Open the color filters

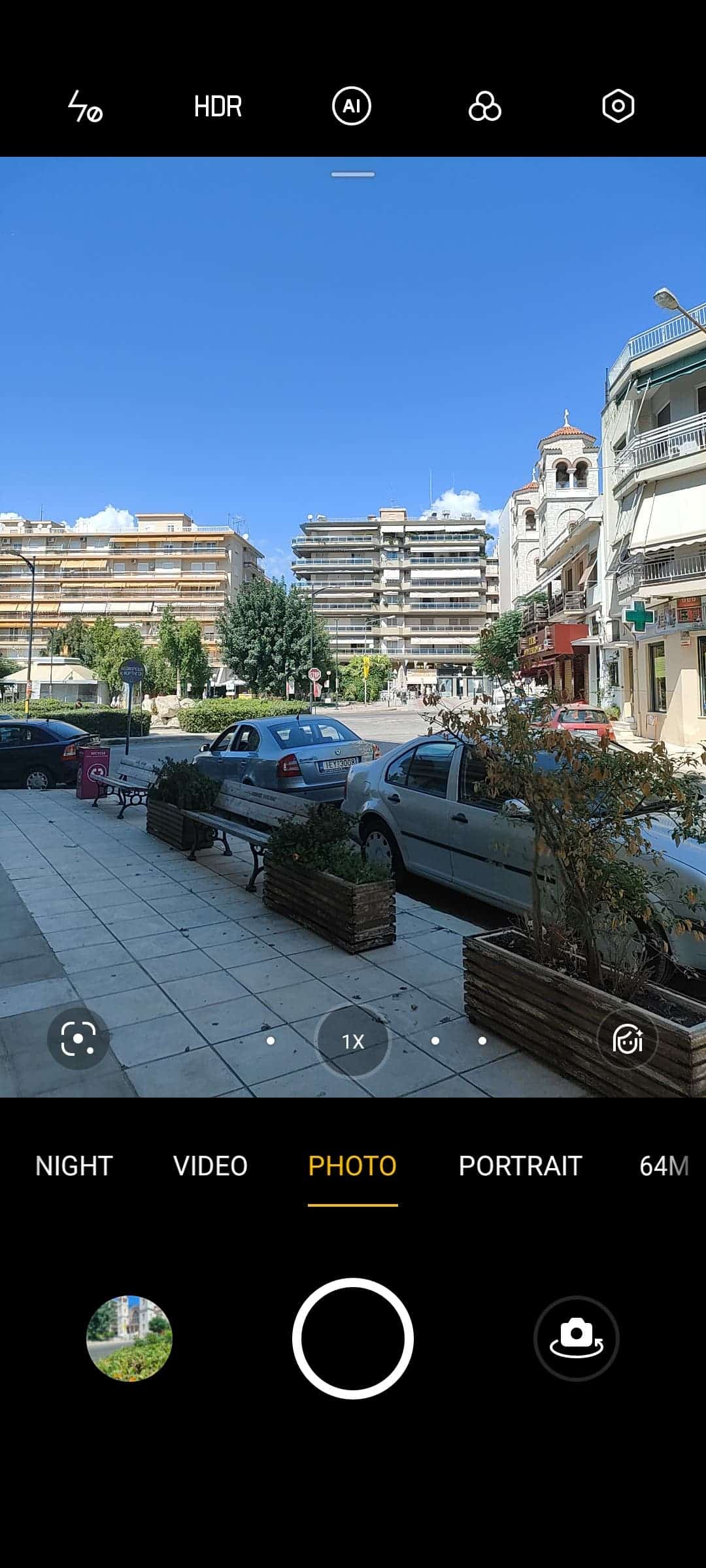(x=485, y=106)
